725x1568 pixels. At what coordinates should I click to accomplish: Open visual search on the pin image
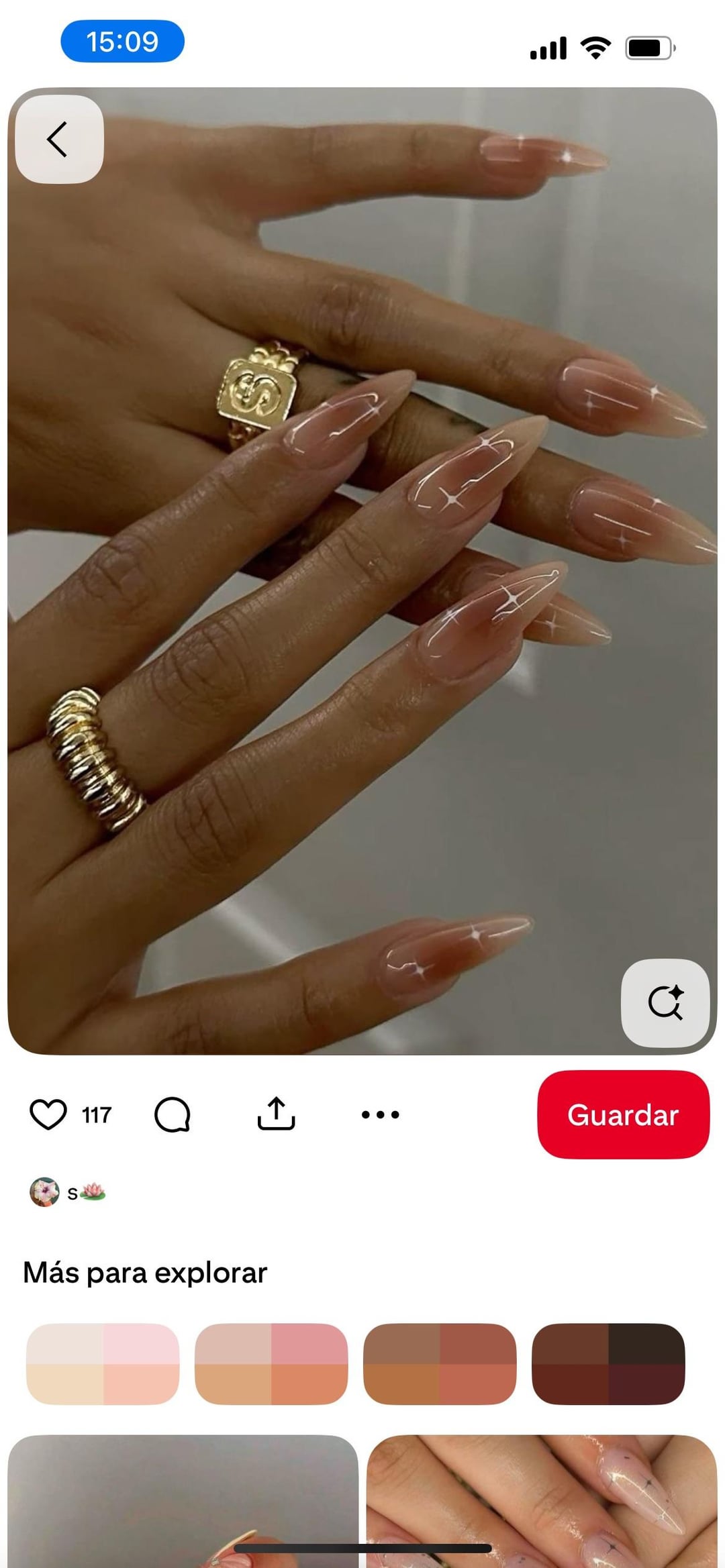[665, 1002]
